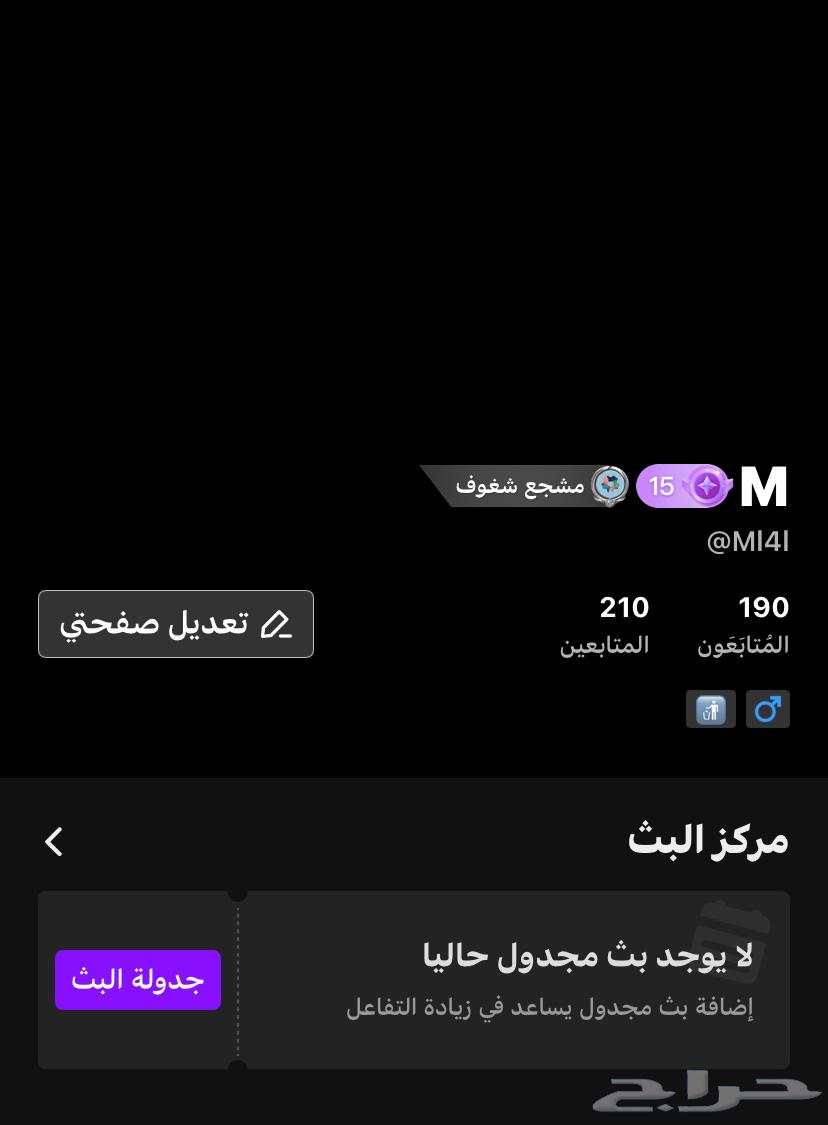Select the مشجع شغوف fan badge
828x1125 pixels.
coord(520,486)
